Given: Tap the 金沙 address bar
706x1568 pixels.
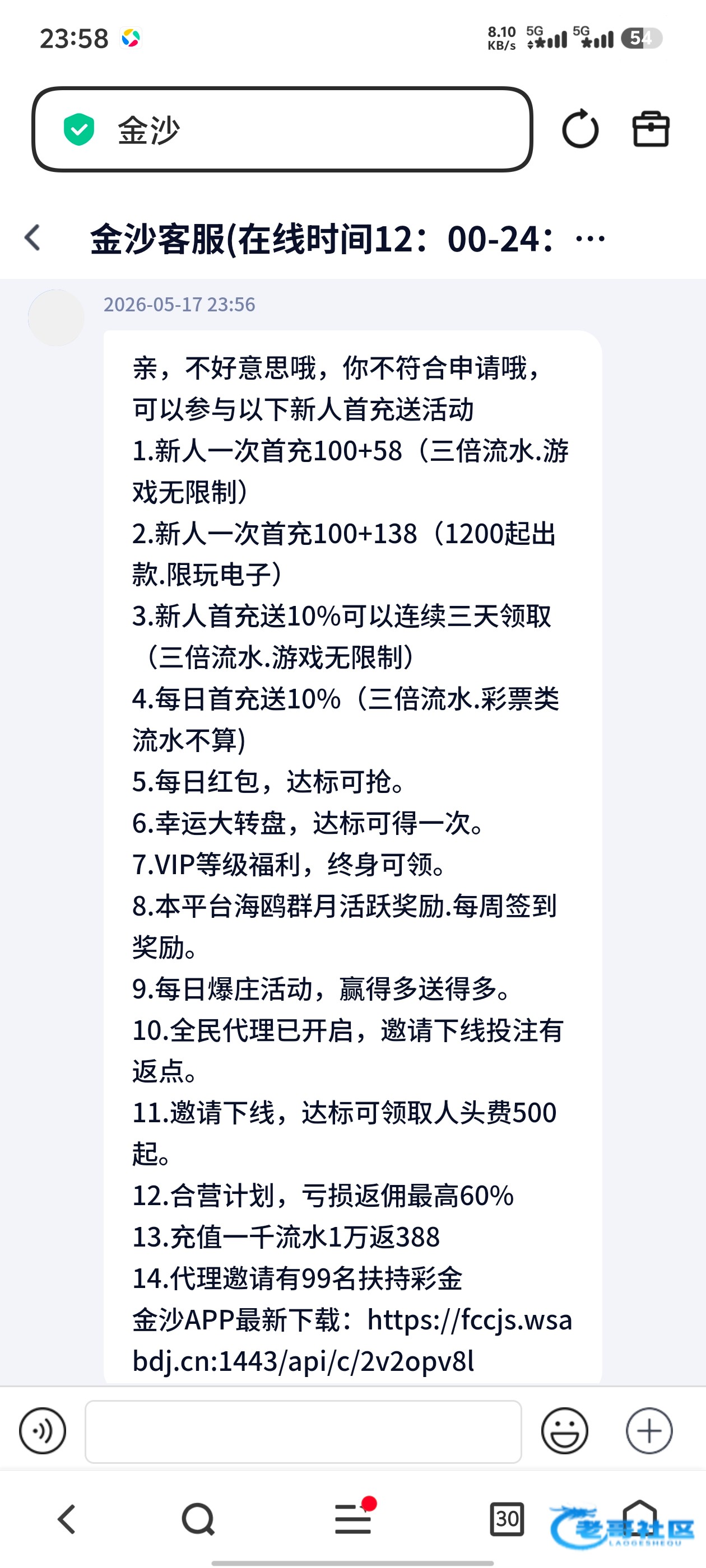Looking at the screenshot, I should pyautogui.click(x=282, y=129).
